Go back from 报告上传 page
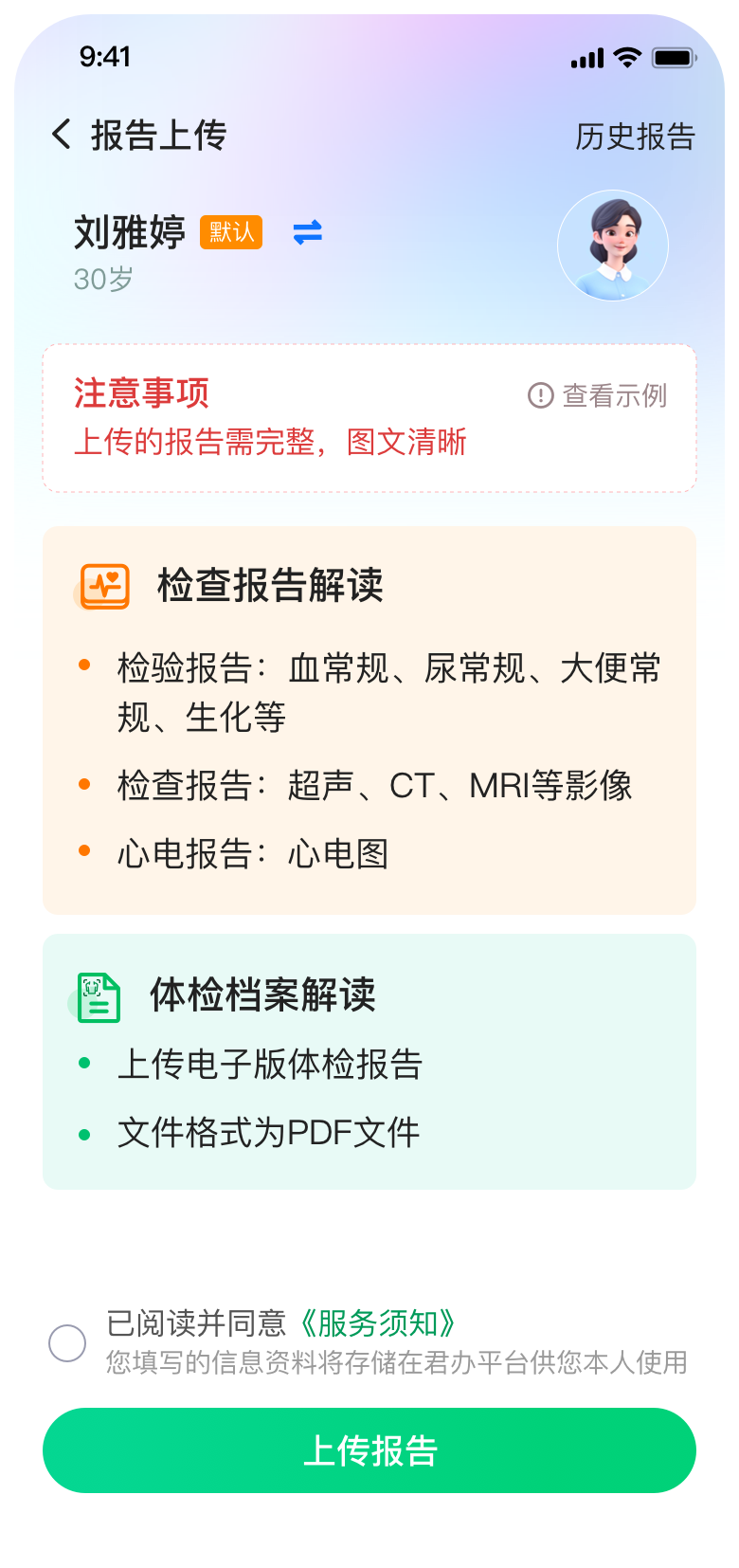Viewport: 739px width, 1568px height. (x=62, y=135)
